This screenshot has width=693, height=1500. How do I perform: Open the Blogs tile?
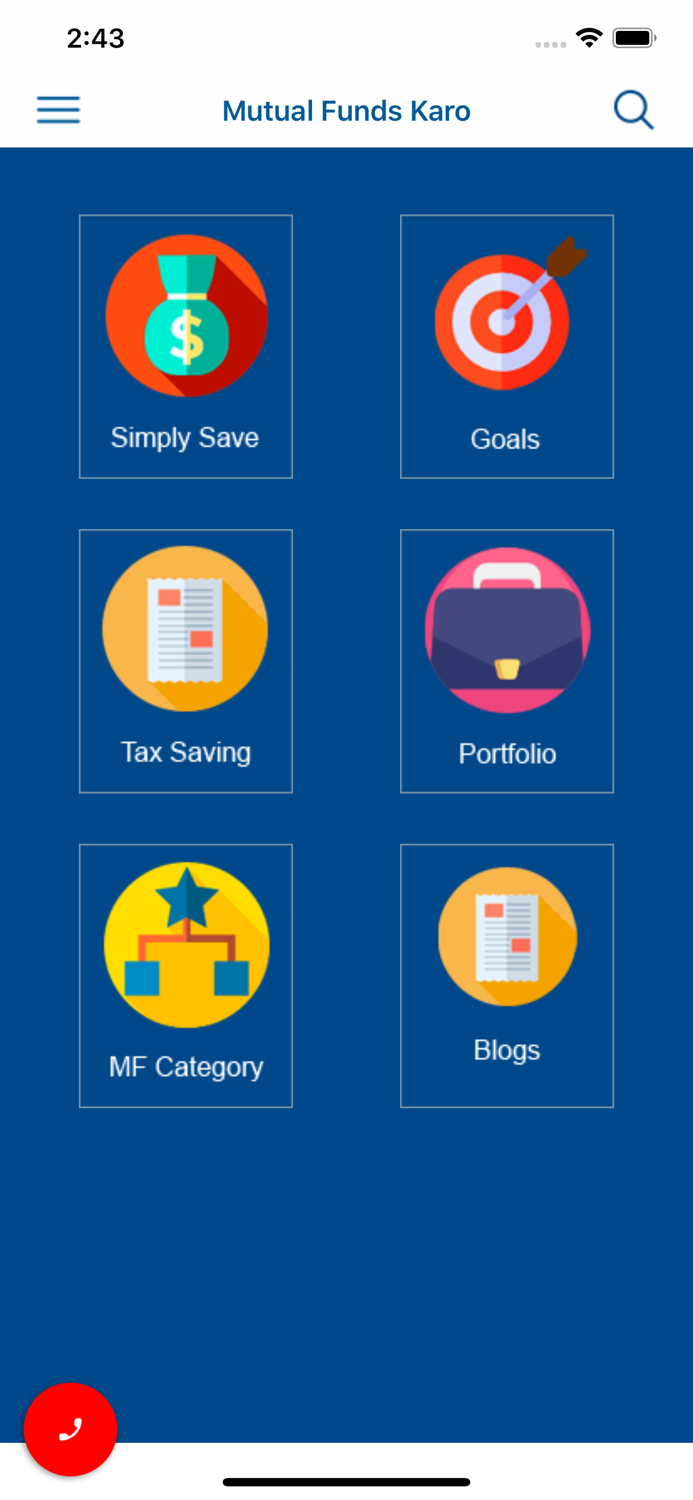click(507, 976)
